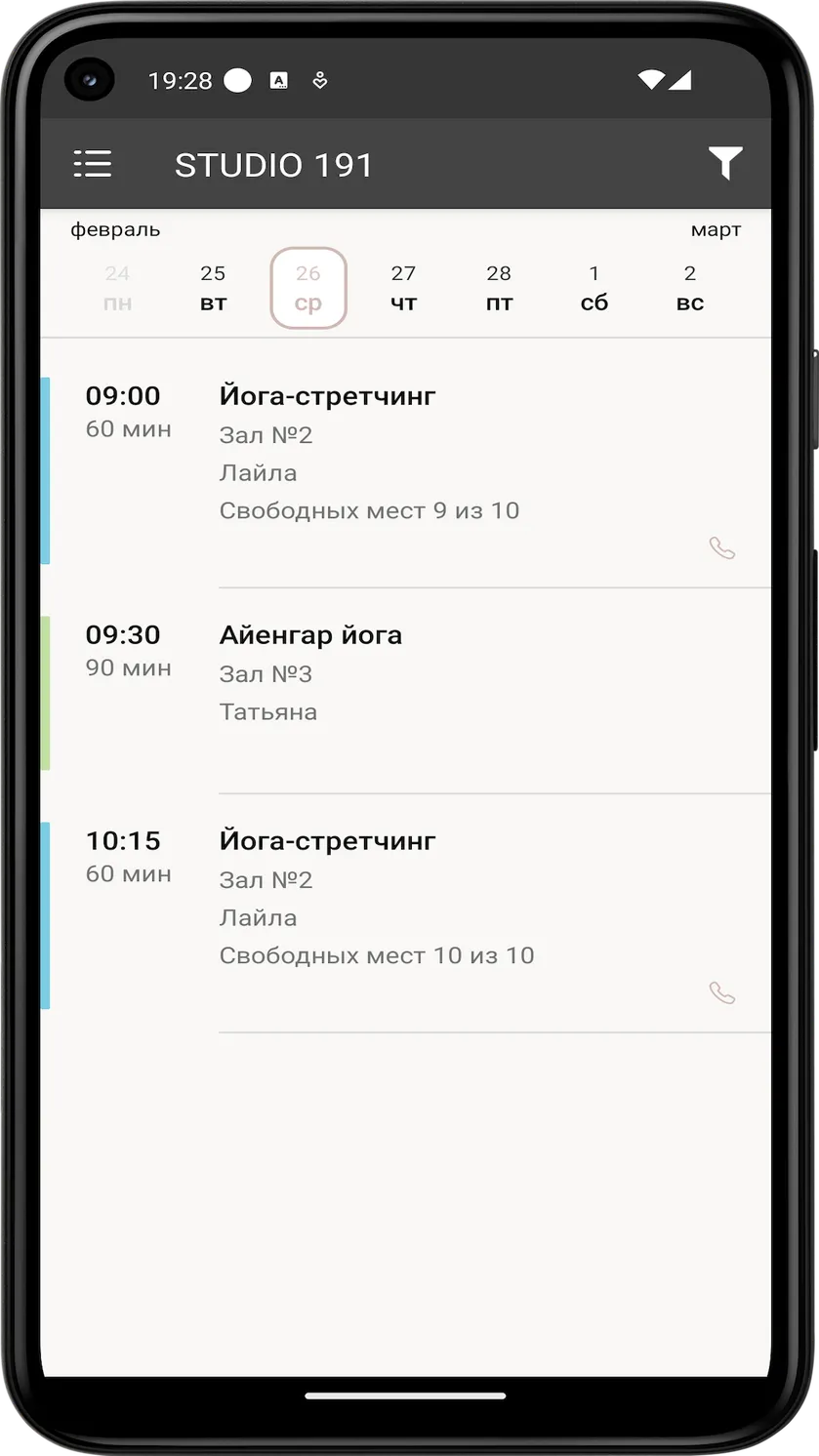Open the hamburger menu
Screen dimensions: 819x1456
(93, 164)
